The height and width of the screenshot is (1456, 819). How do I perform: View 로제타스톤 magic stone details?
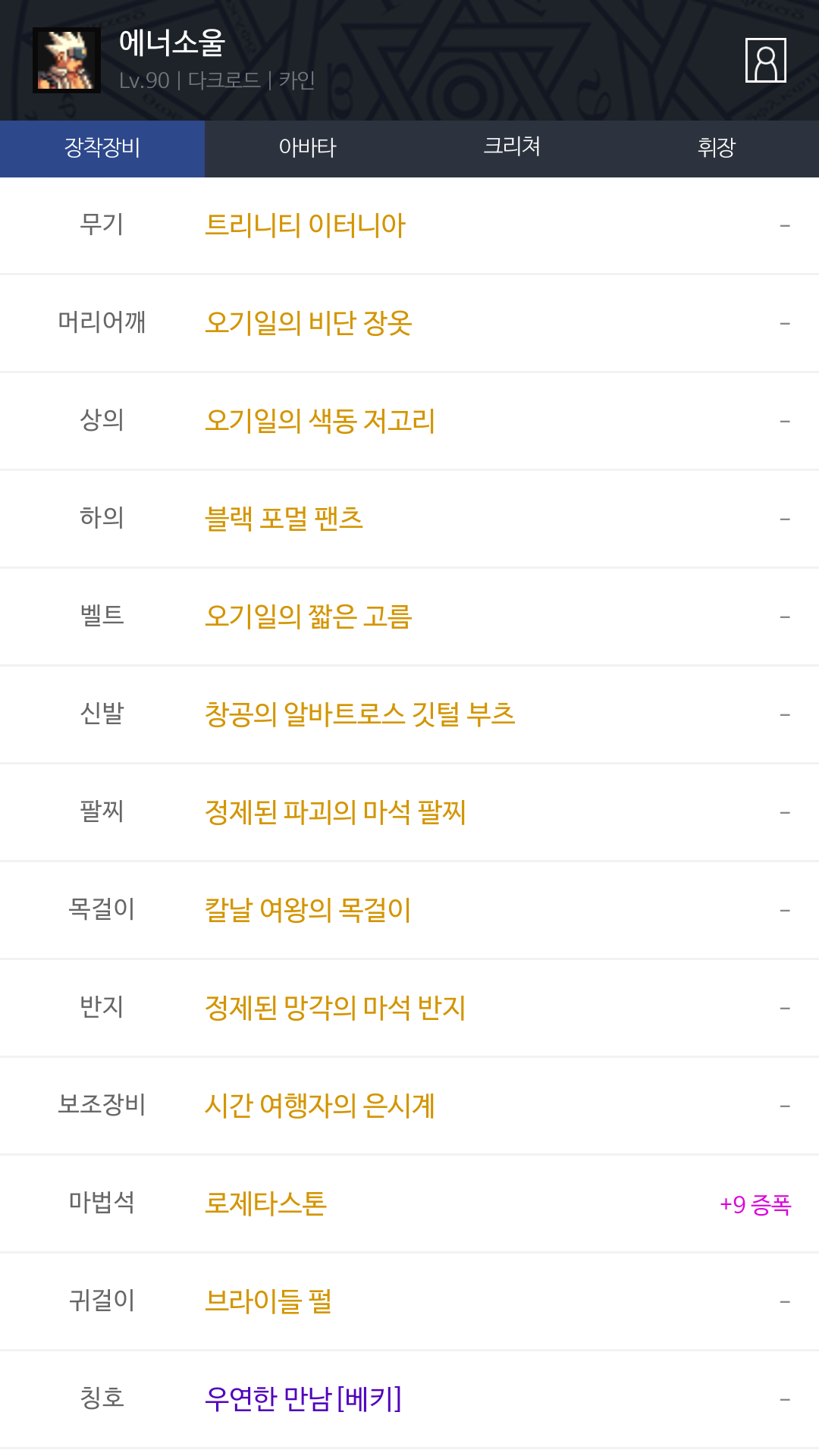(266, 1203)
